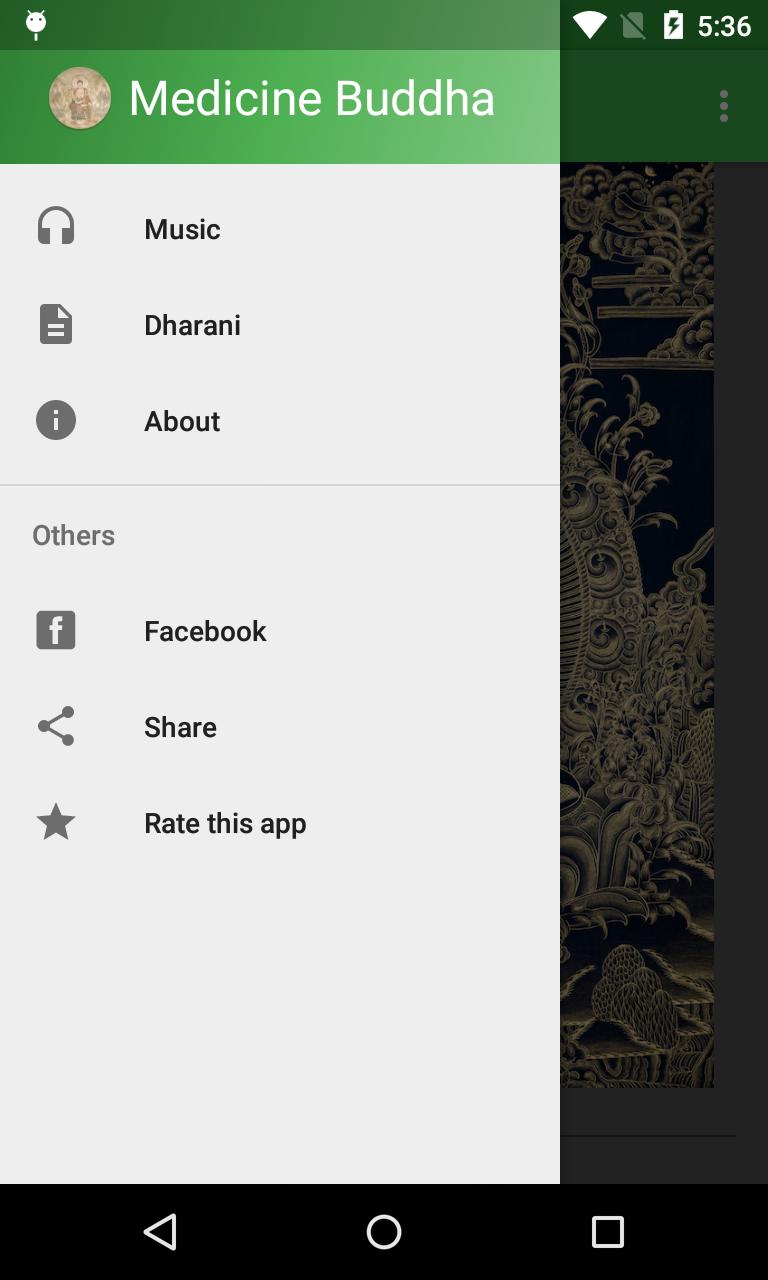Select Rate this app
The width and height of the screenshot is (768, 1280).
pyautogui.click(x=225, y=823)
